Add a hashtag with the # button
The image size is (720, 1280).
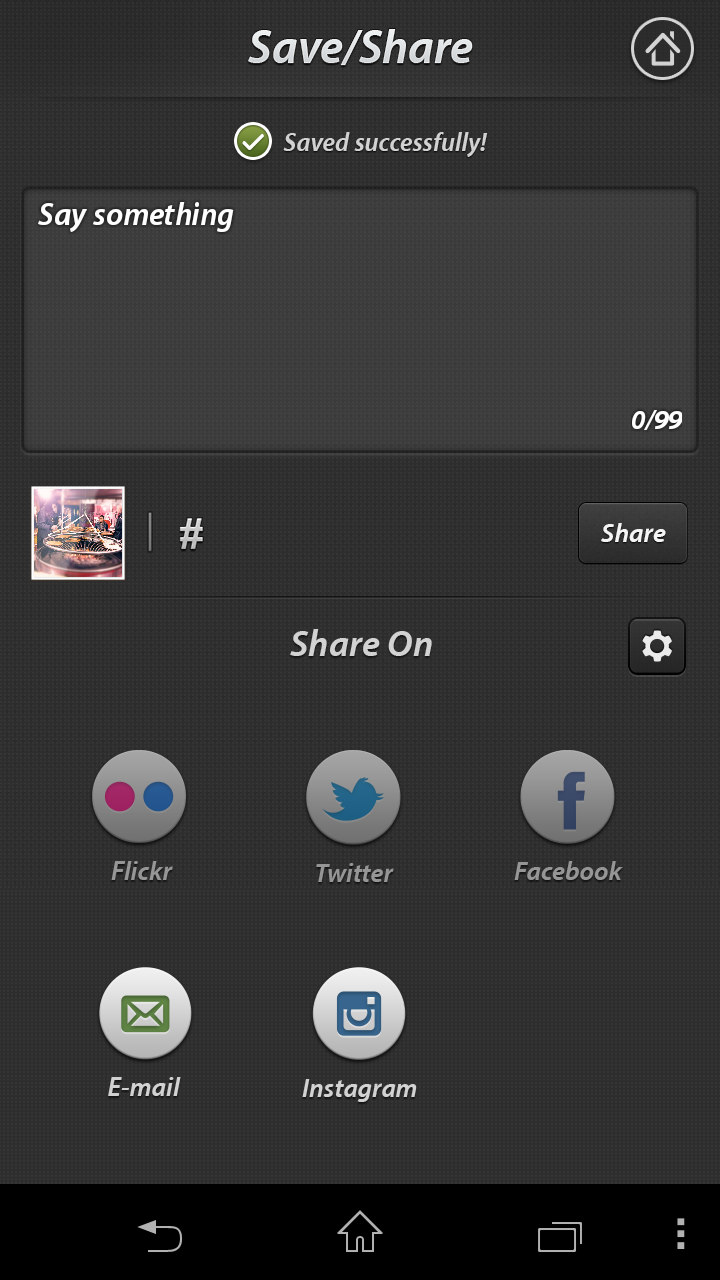click(x=191, y=534)
